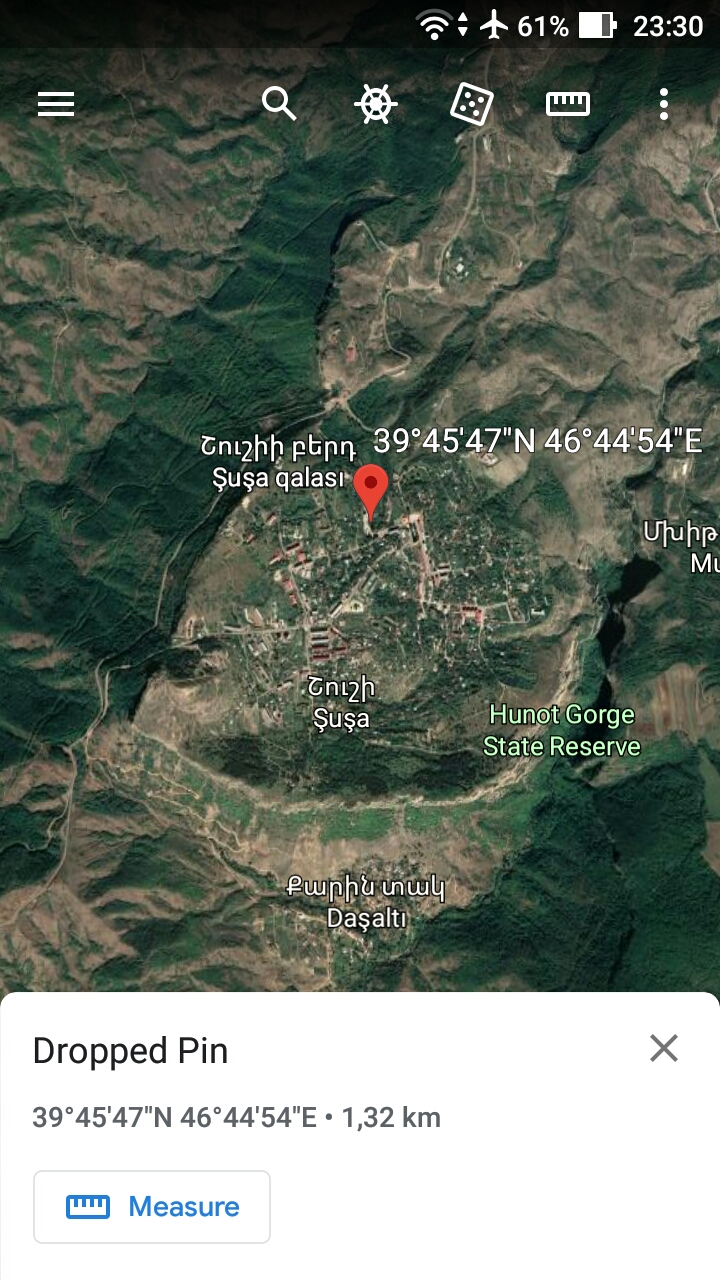
Task: Launch Voyager via ship wheel icon
Action: pos(376,104)
